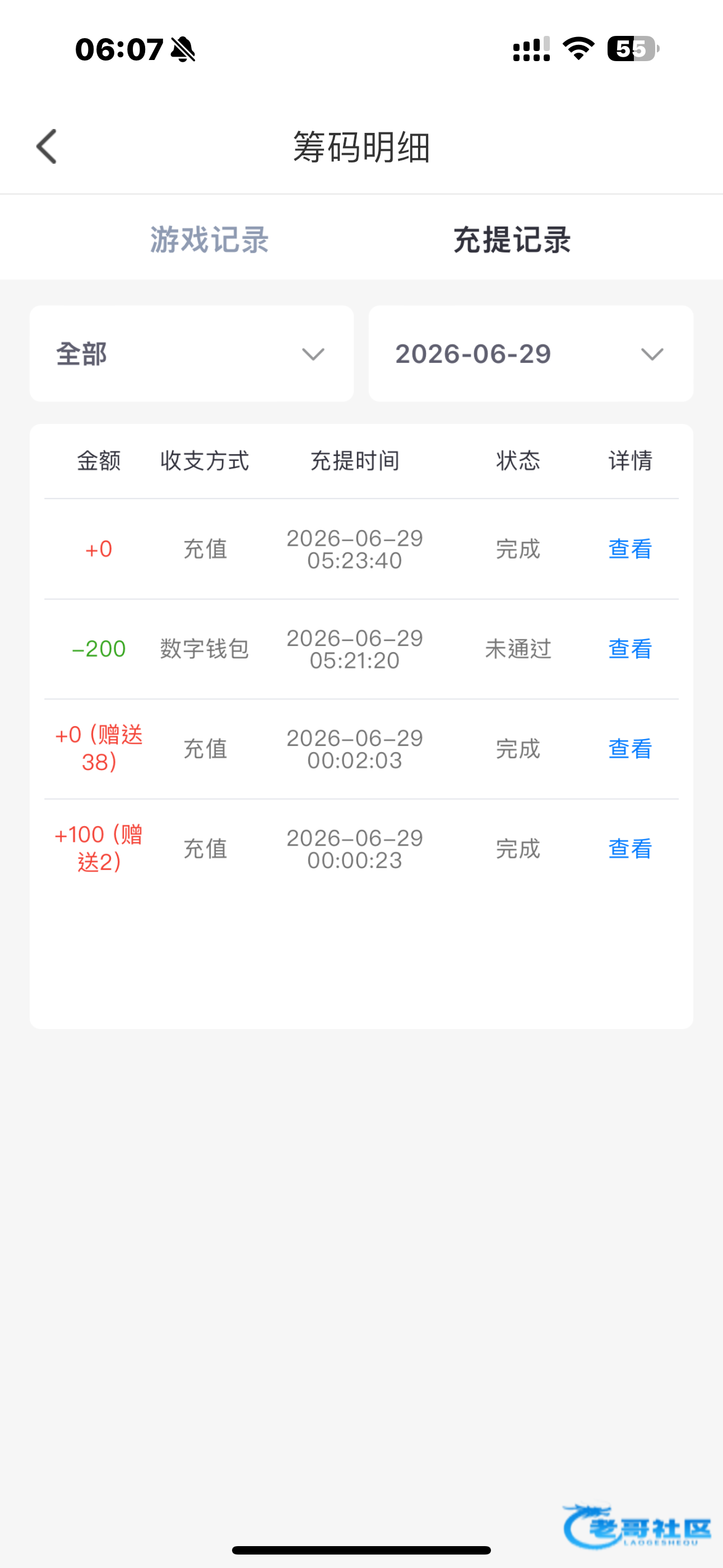View details of the -200 数字钱包 record
This screenshot has height=1568, width=723.
coord(630,649)
